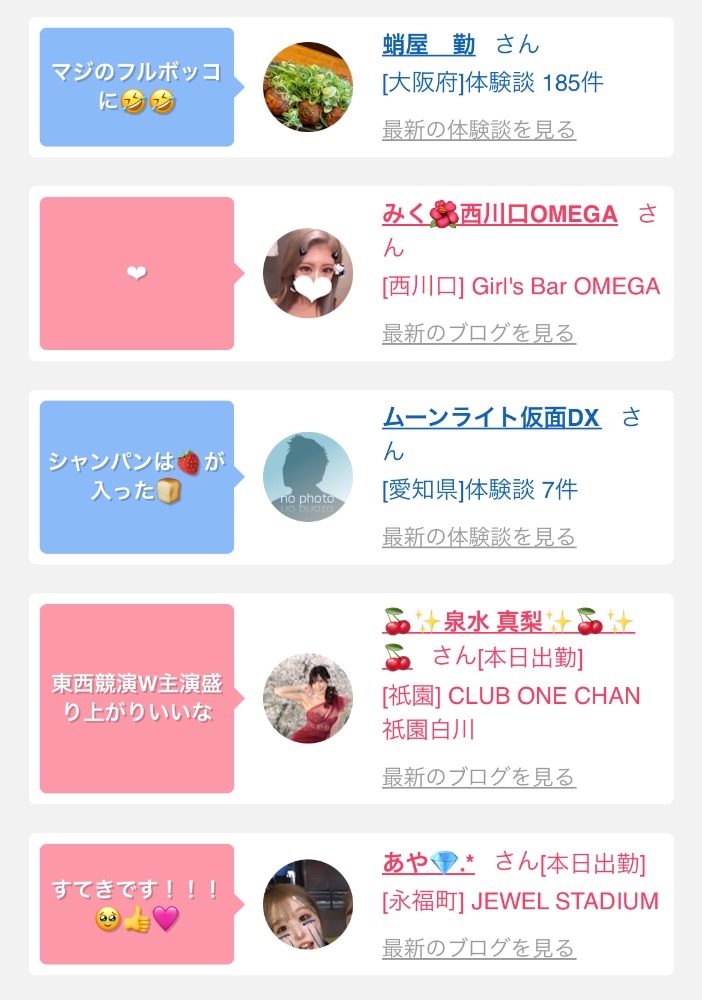The image size is (702, 1000).
Task: Tap あや's profile photo
Action: 308,904
